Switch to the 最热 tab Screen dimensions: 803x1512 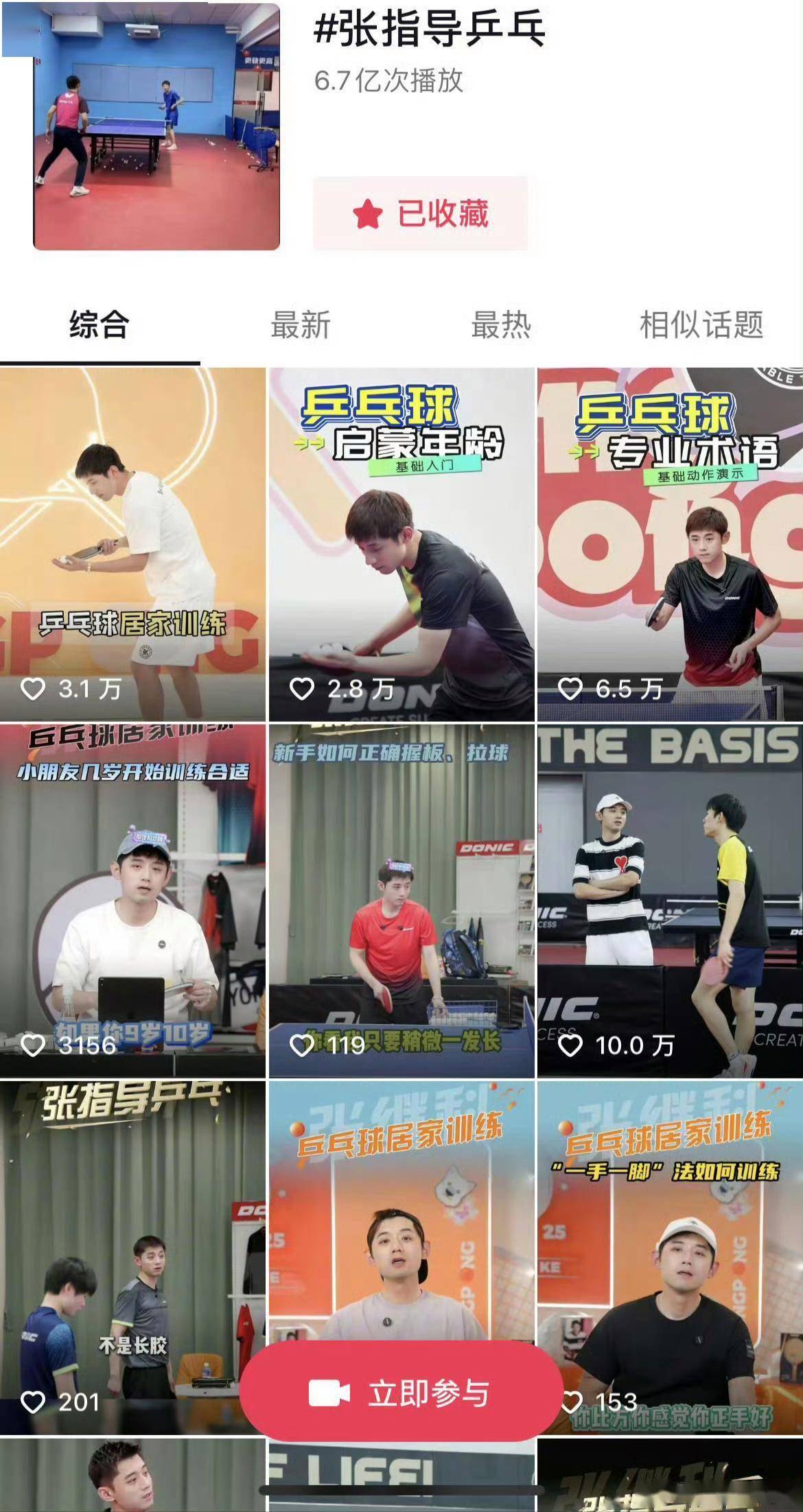[x=501, y=324]
